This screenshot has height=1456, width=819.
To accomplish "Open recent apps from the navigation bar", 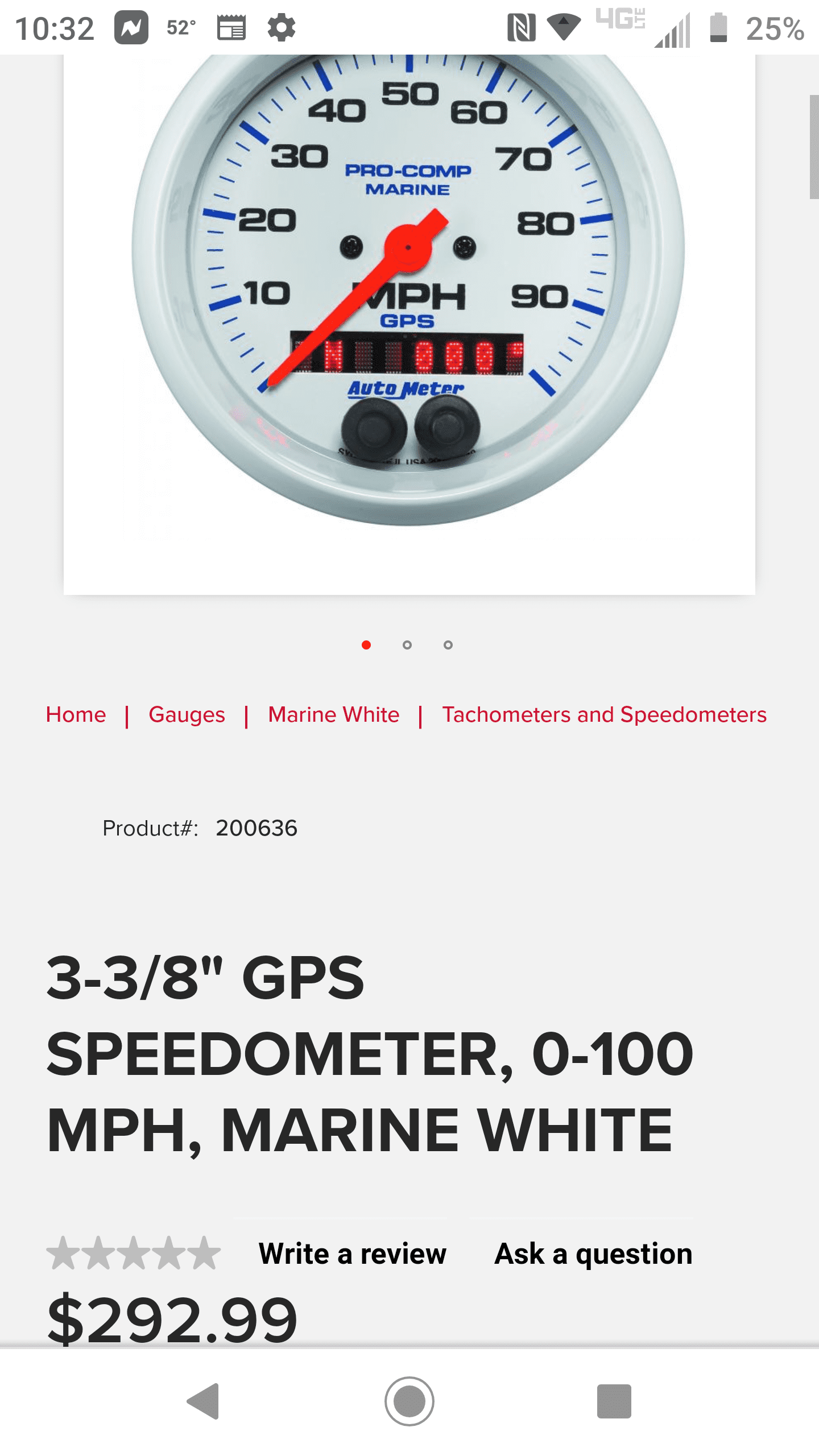I will [614, 1401].
